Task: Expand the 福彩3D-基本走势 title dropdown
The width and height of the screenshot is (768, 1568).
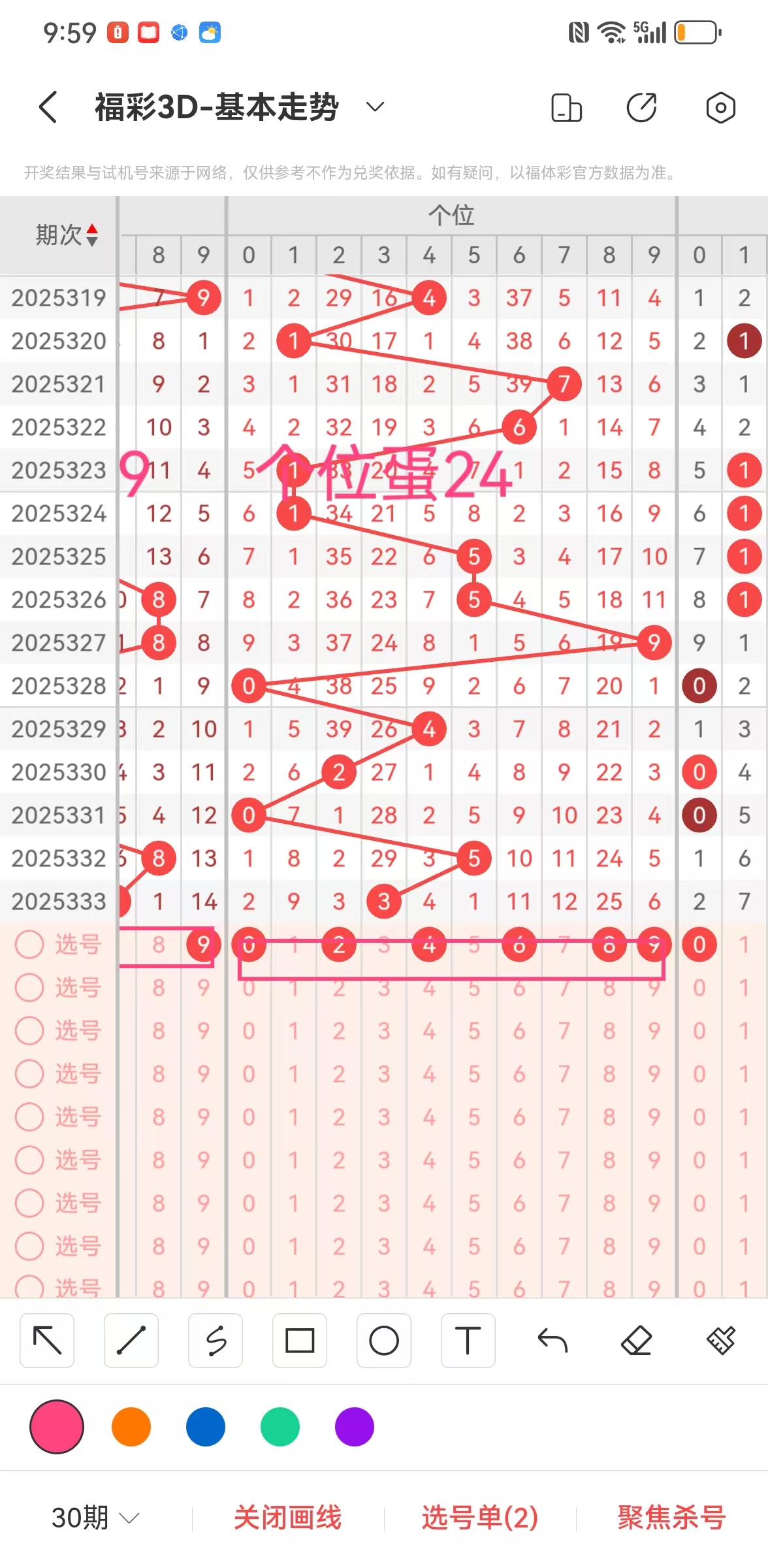Action: (x=375, y=107)
